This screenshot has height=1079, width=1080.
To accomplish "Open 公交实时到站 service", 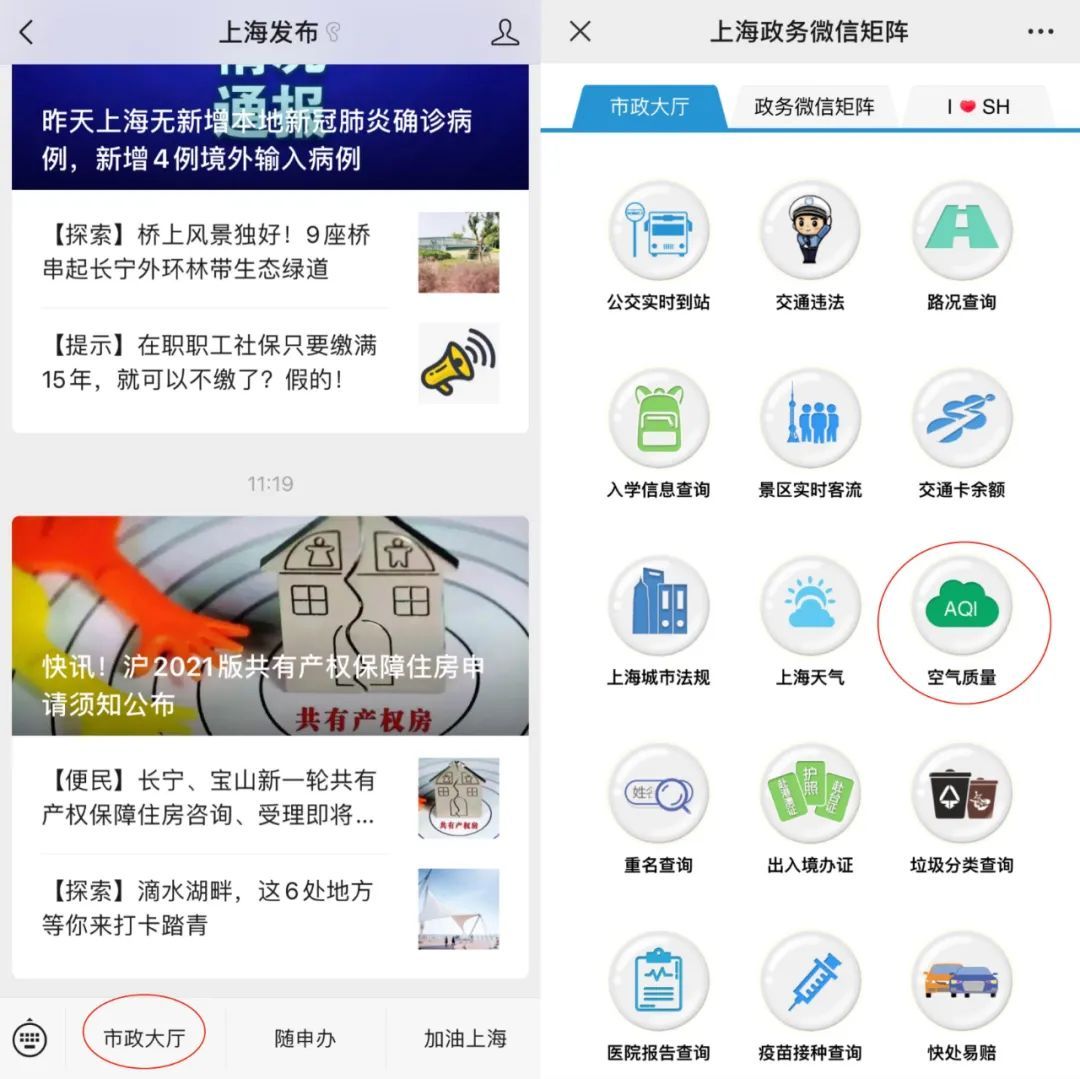I will pyautogui.click(x=658, y=247).
